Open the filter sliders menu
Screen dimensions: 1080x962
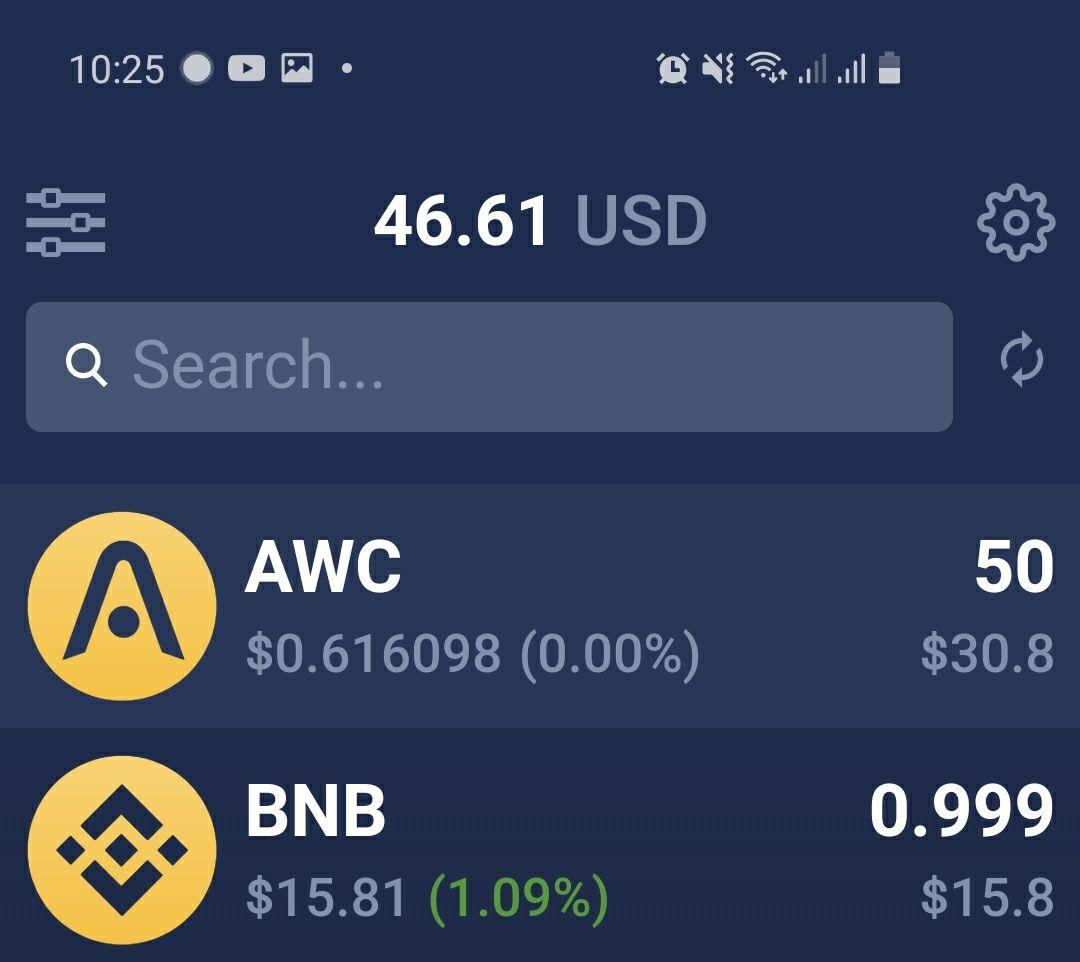pos(65,222)
